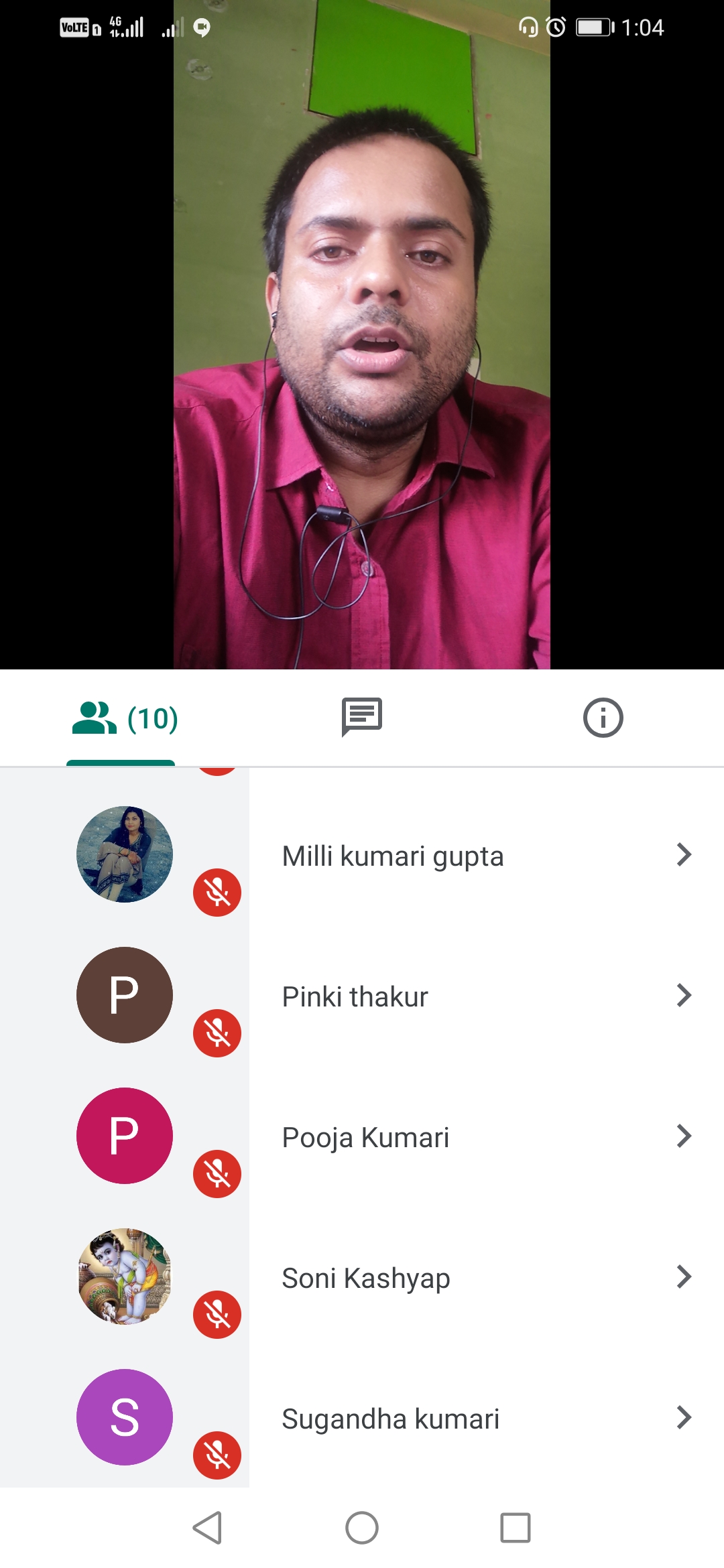Return to the home screen

point(362,1528)
